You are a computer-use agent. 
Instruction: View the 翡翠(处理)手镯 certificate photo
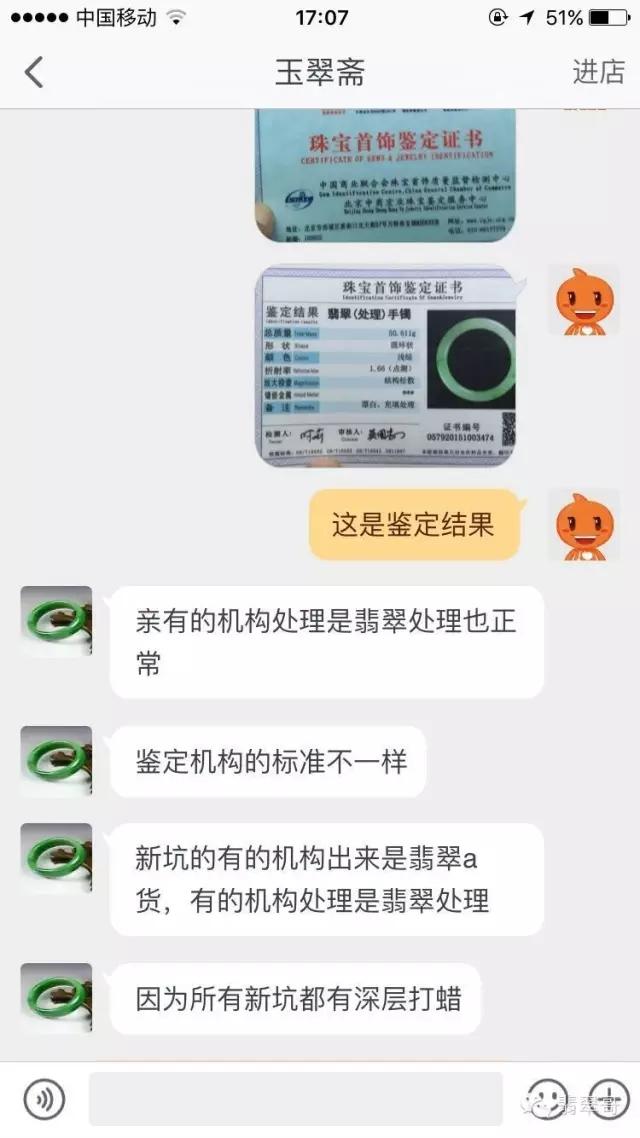pos(386,365)
